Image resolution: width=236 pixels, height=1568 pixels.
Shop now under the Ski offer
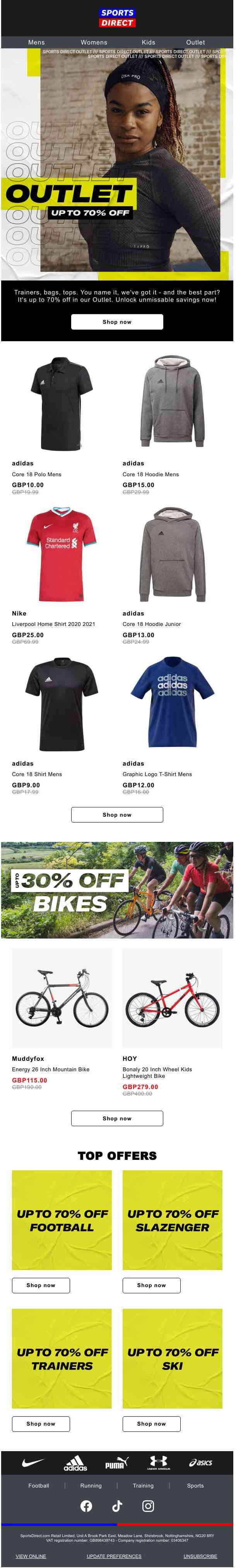(151, 1424)
